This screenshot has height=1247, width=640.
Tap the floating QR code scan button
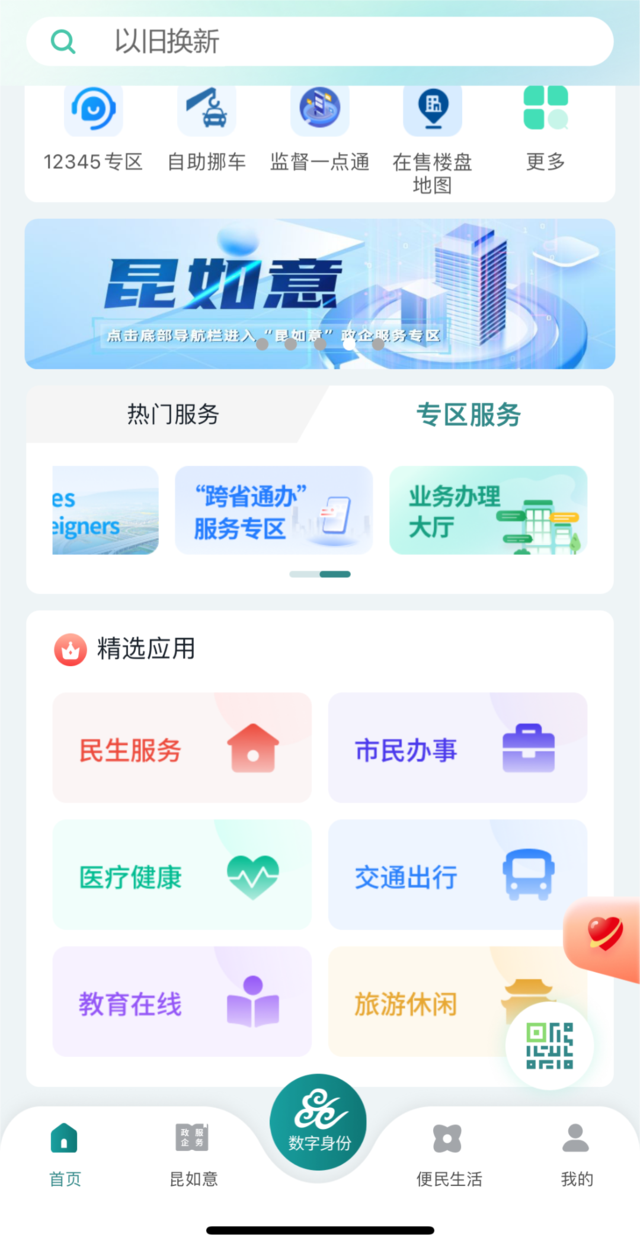(549, 1046)
